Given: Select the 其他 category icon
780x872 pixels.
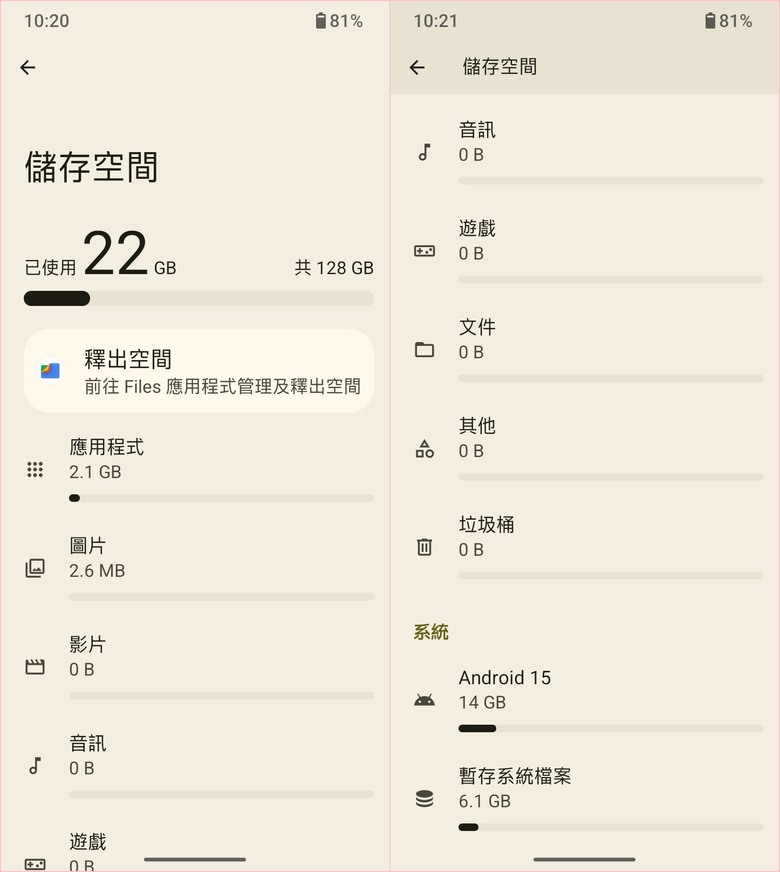Looking at the screenshot, I should tap(424, 449).
